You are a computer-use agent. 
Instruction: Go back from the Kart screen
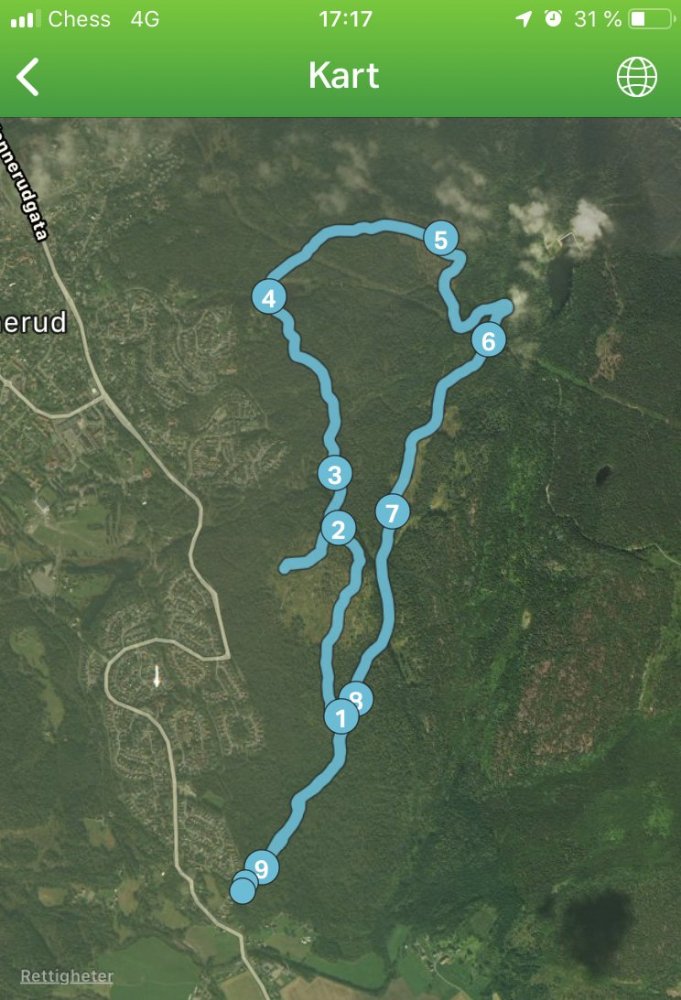[28, 77]
